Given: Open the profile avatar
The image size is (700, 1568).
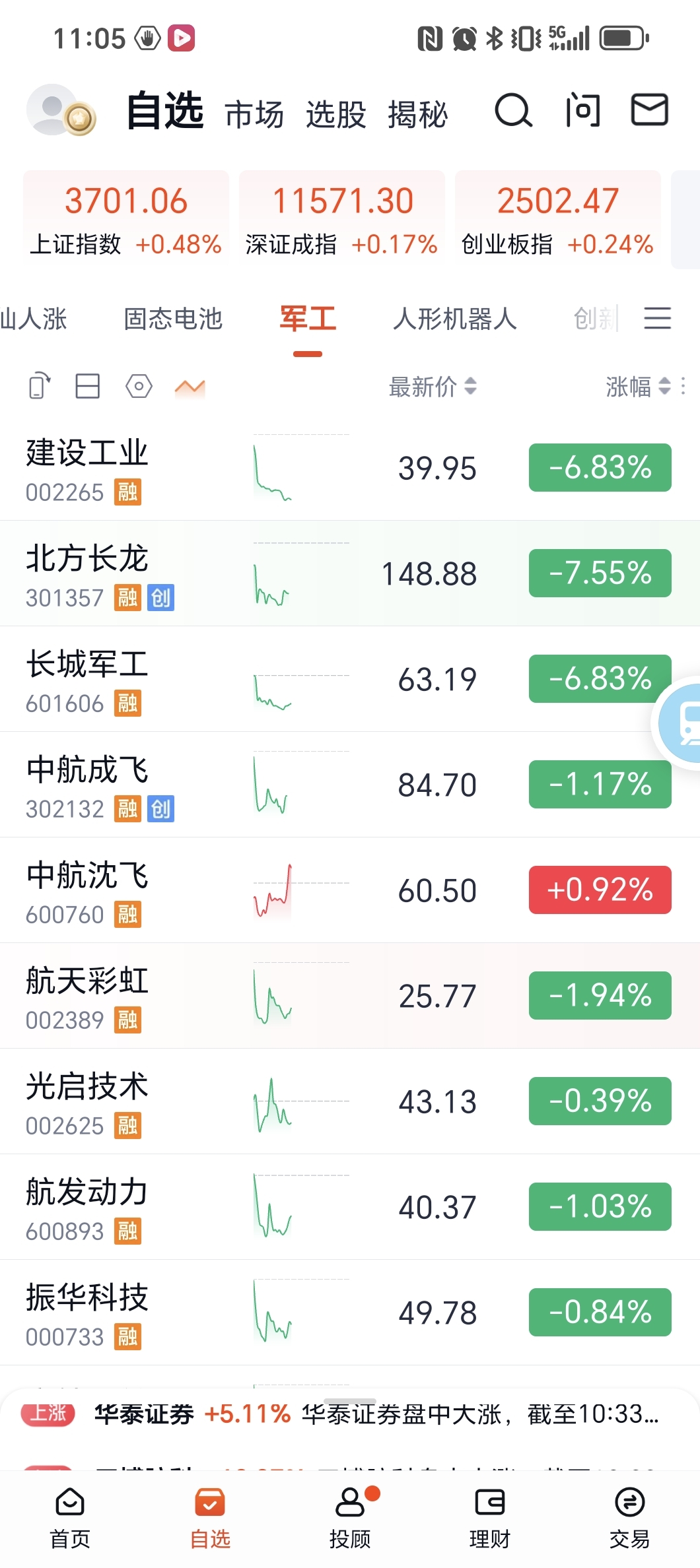Looking at the screenshot, I should 61,110.
